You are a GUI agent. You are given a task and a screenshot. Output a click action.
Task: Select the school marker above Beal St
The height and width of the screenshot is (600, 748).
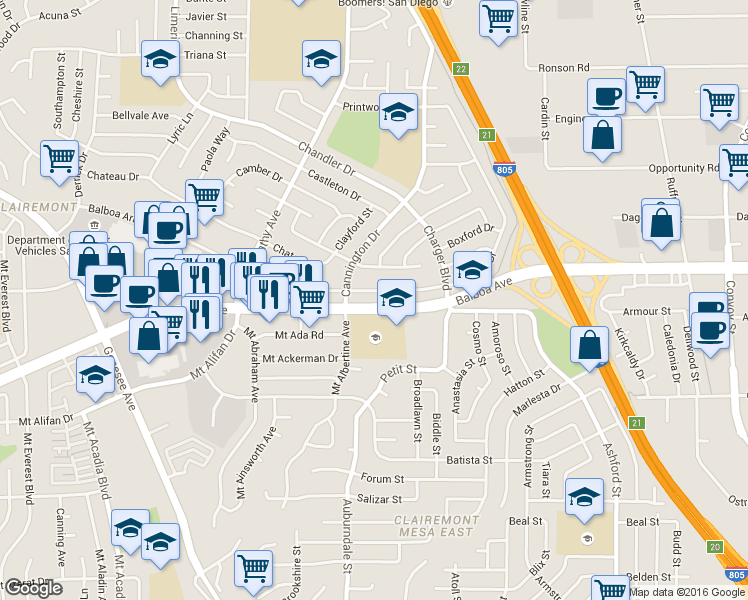click(584, 495)
